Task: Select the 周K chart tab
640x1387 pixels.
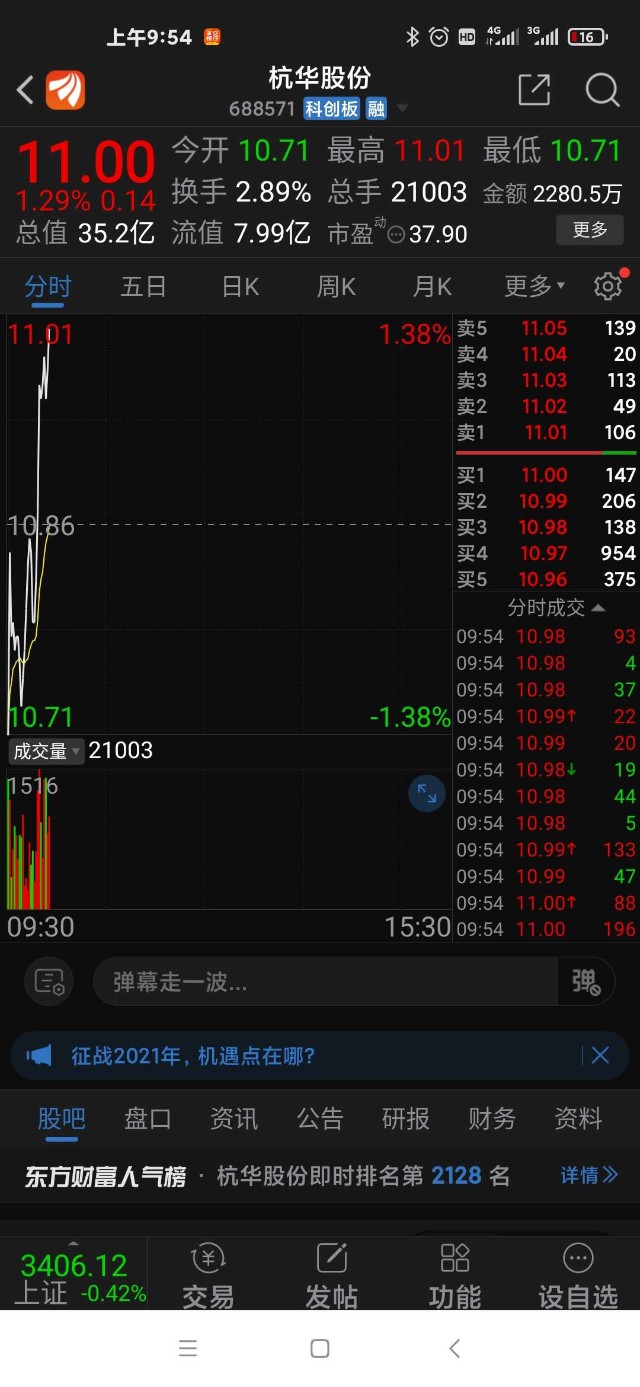Action: point(336,287)
